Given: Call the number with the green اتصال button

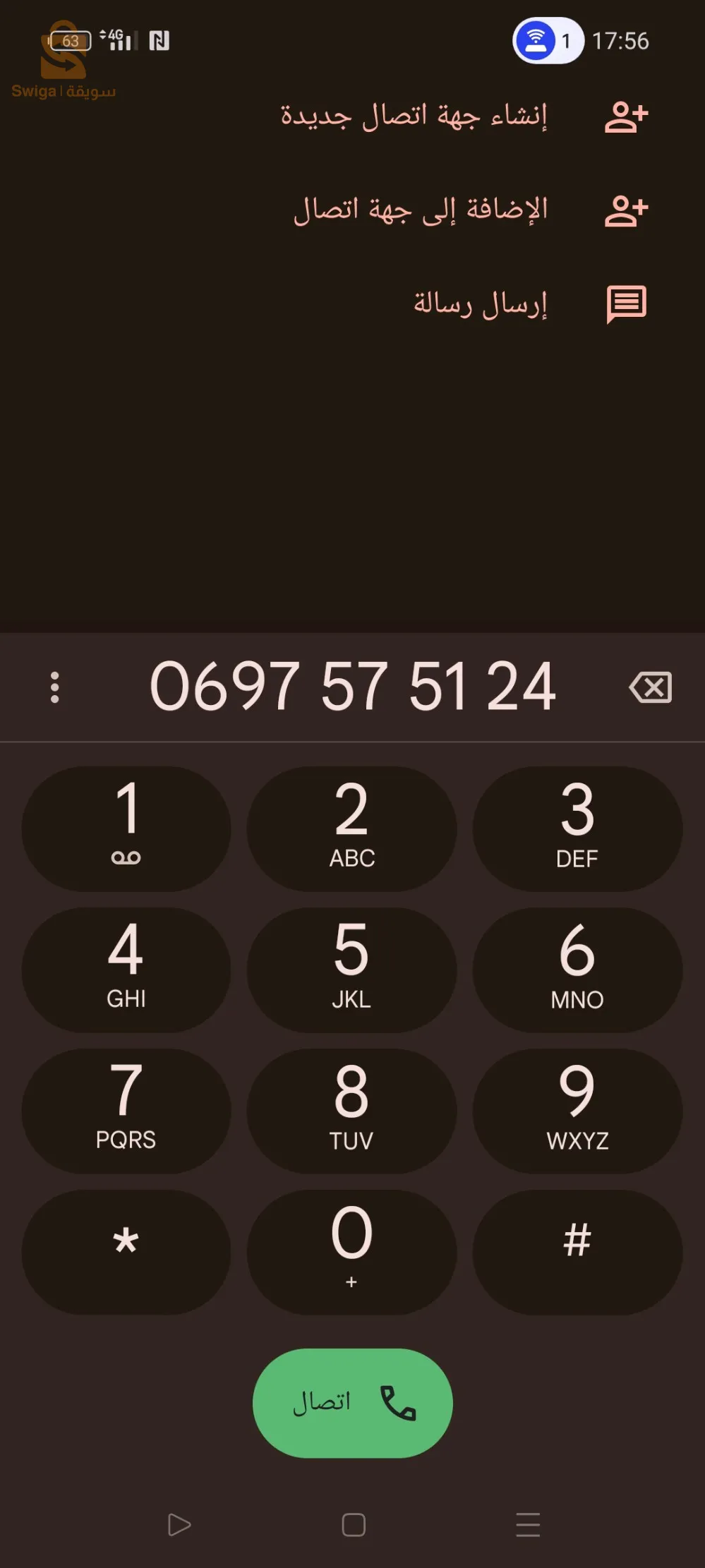Looking at the screenshot, I should (x=352, y=1402).
